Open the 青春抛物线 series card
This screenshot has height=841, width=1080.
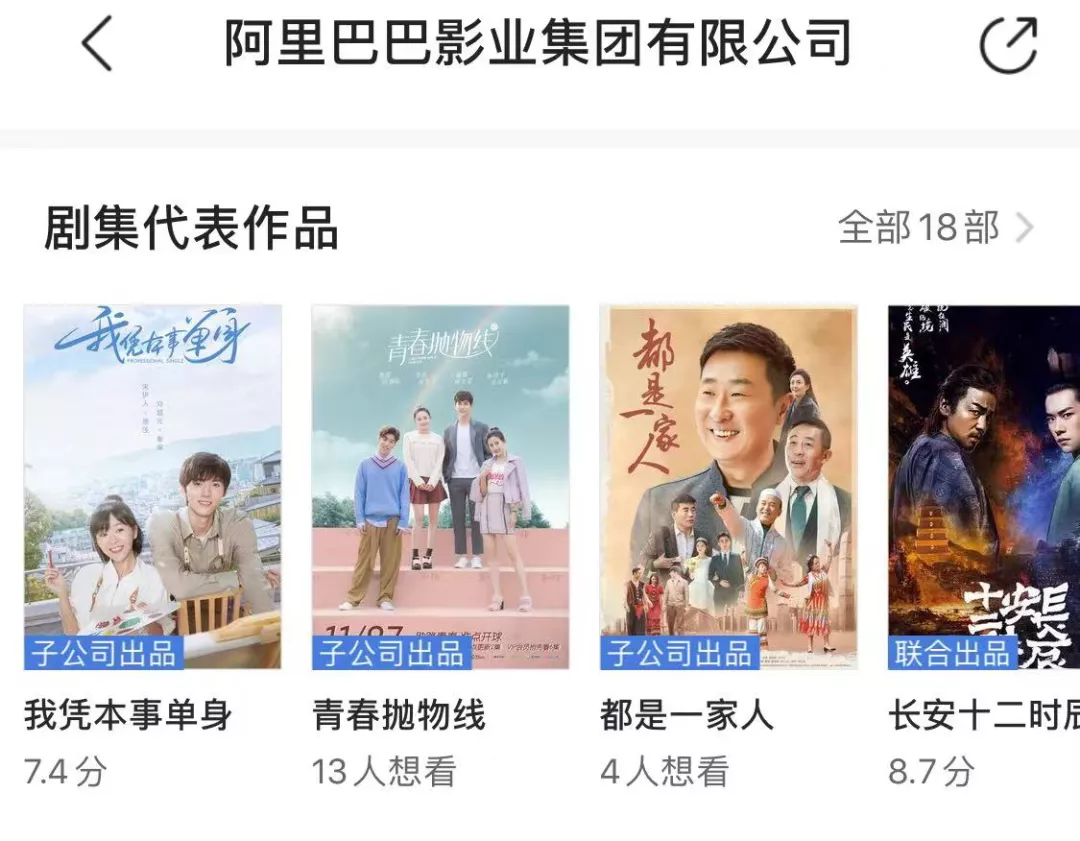click(x=440, y=487)
